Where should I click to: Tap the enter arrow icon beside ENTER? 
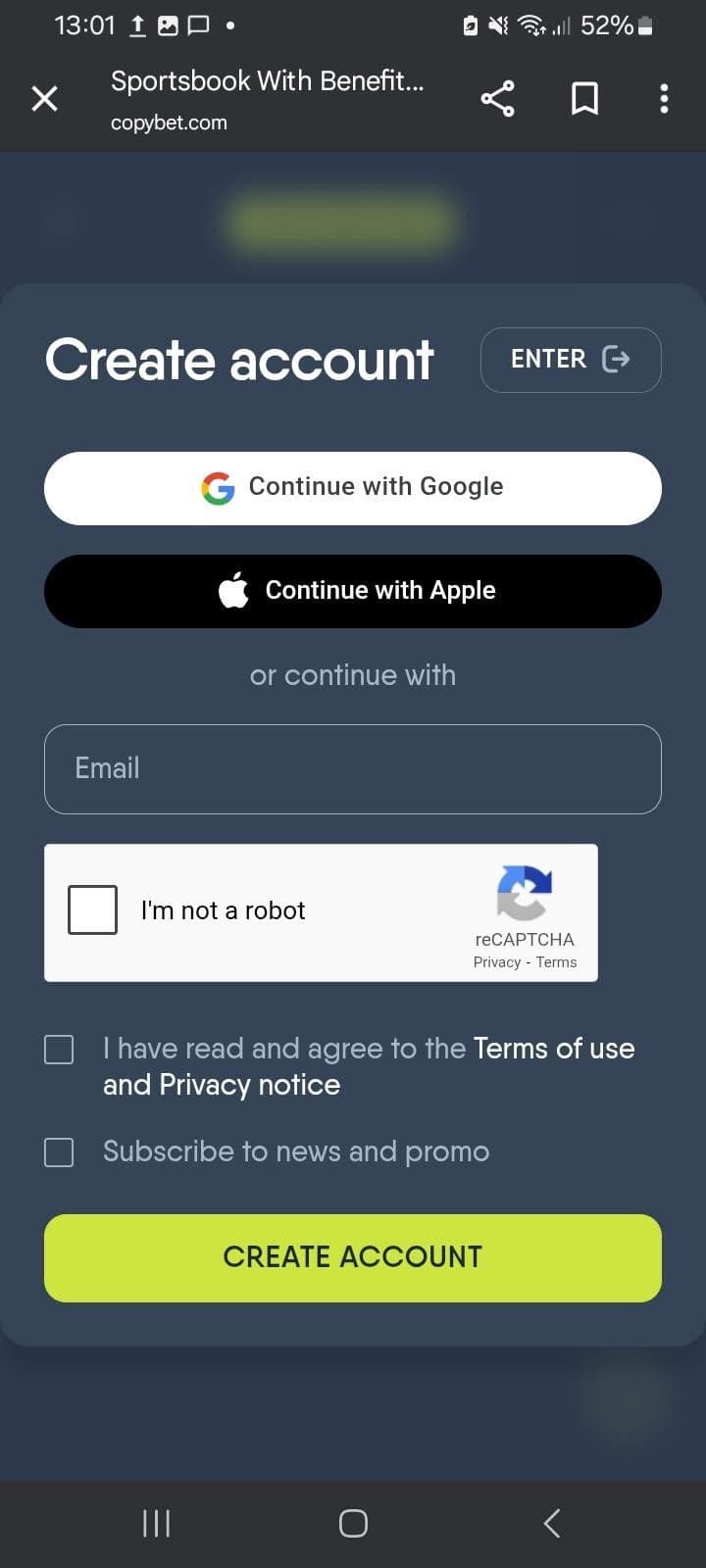(x=617, y=360)
